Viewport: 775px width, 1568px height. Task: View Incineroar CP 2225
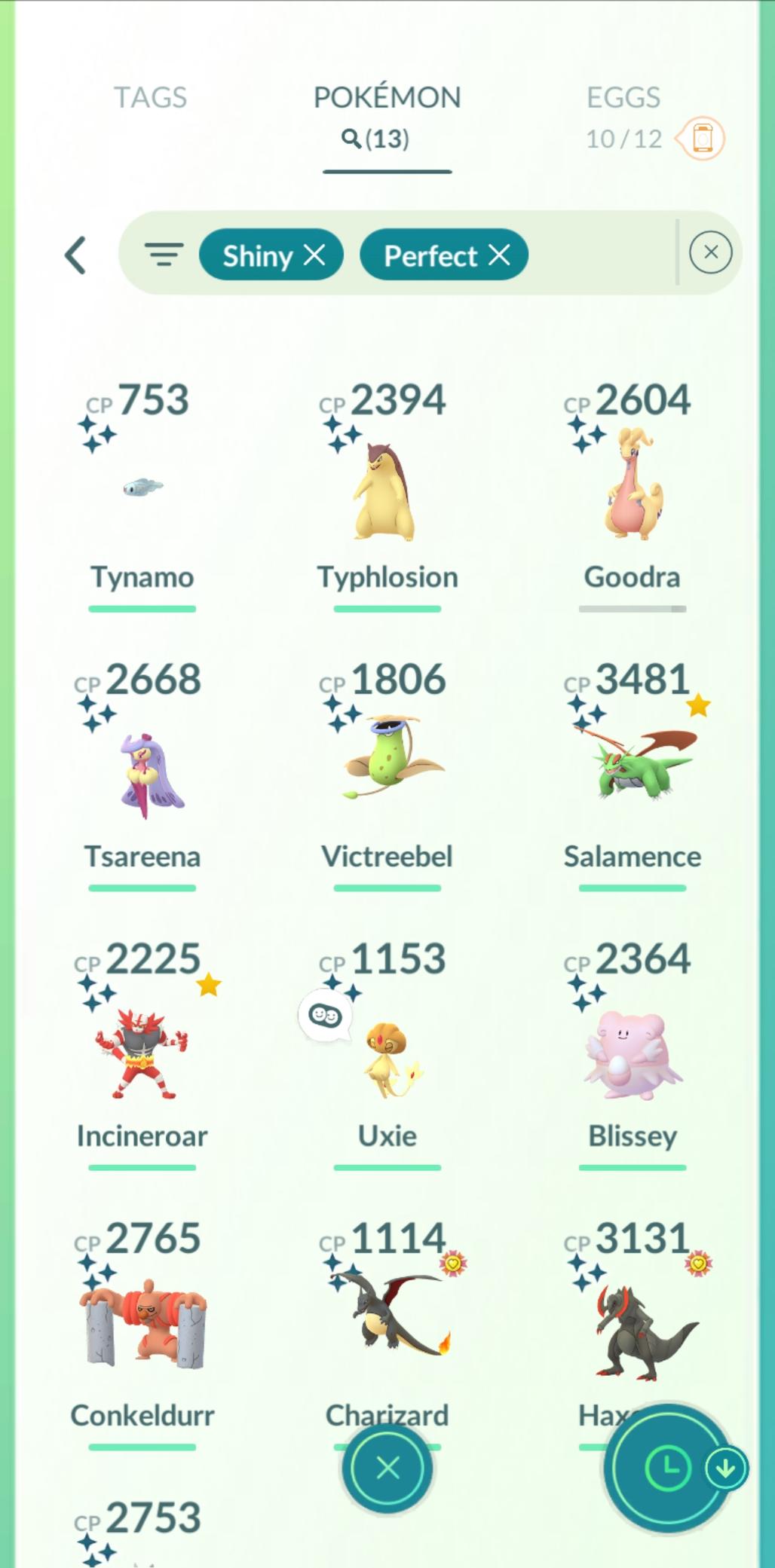point(142,1051)
